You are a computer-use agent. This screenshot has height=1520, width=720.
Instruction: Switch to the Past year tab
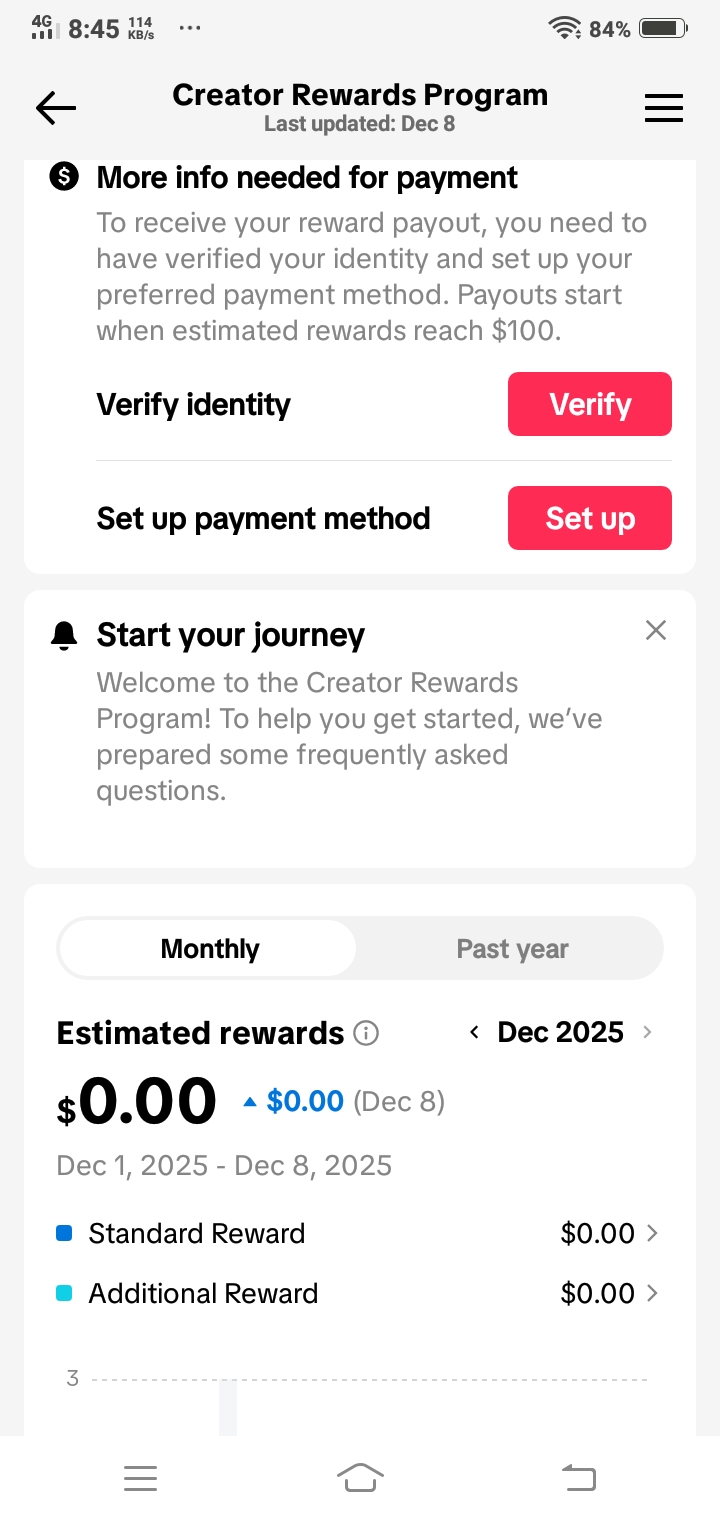click(x=512, y=949)
